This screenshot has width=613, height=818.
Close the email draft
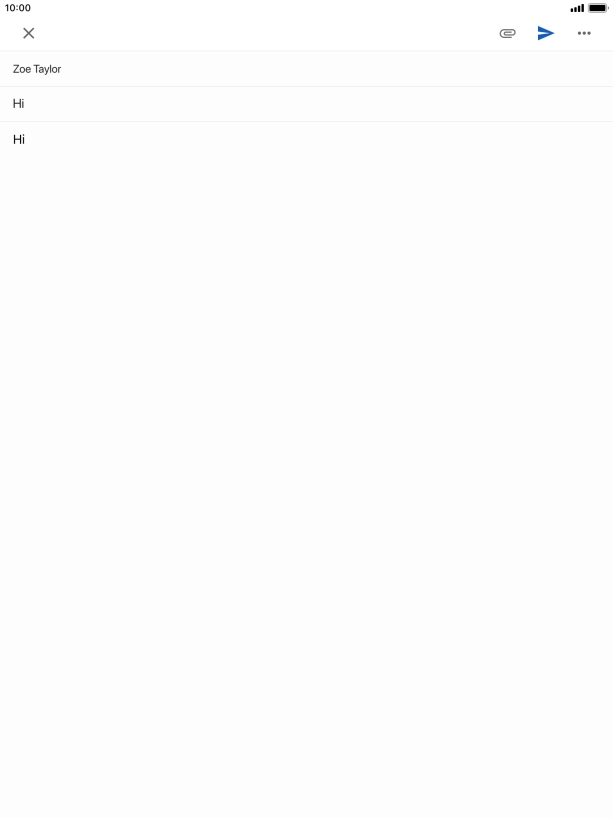[28, 33]
